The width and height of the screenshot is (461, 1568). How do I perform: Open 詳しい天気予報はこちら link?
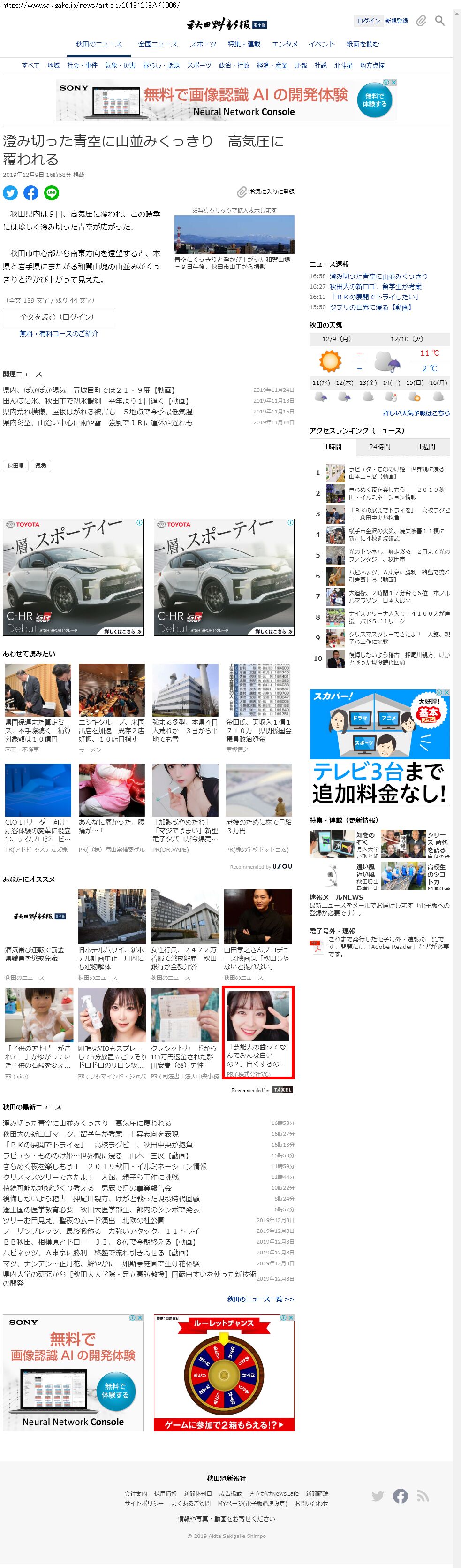point(416,413)
